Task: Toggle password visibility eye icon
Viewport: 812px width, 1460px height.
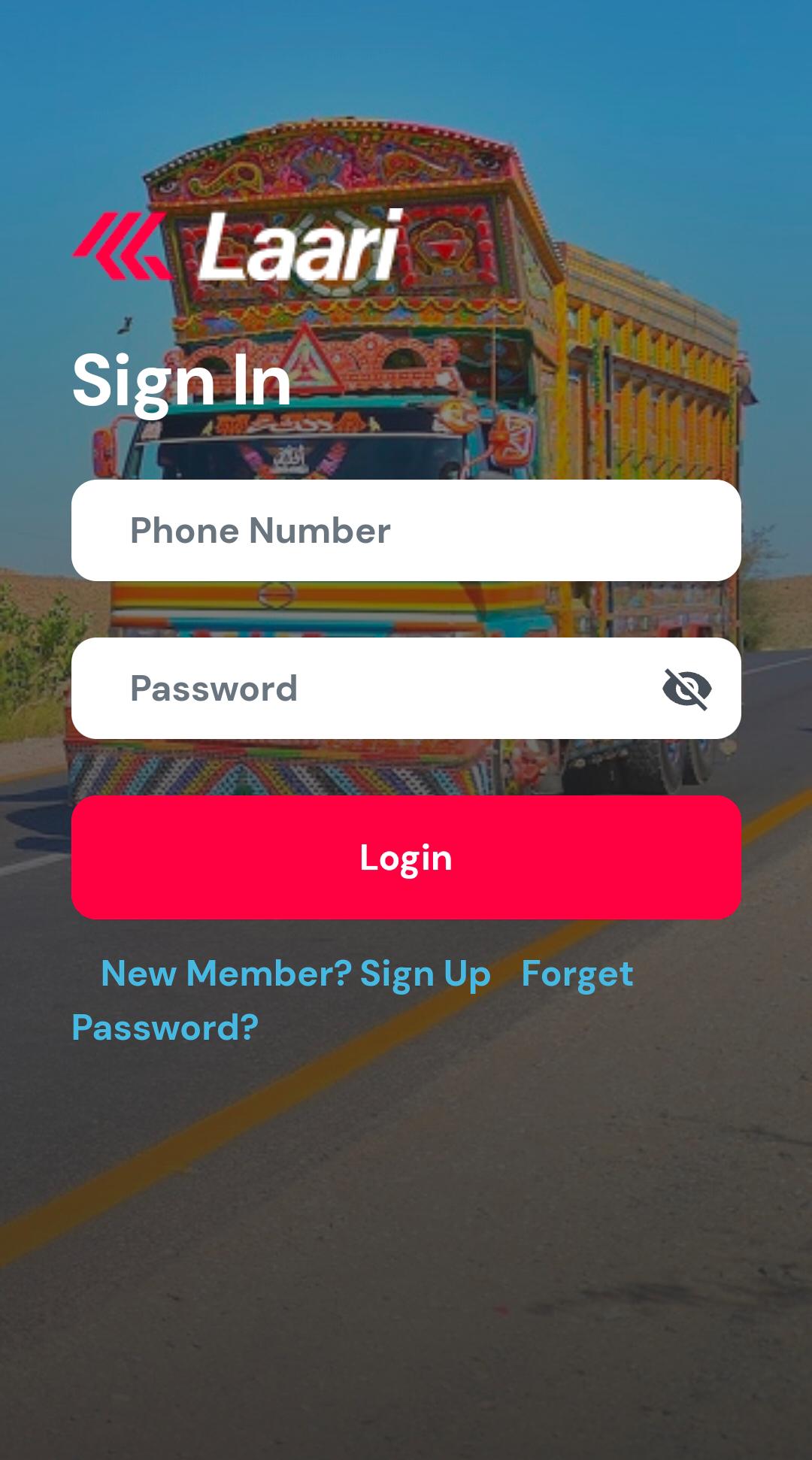Action: point(686,689)
